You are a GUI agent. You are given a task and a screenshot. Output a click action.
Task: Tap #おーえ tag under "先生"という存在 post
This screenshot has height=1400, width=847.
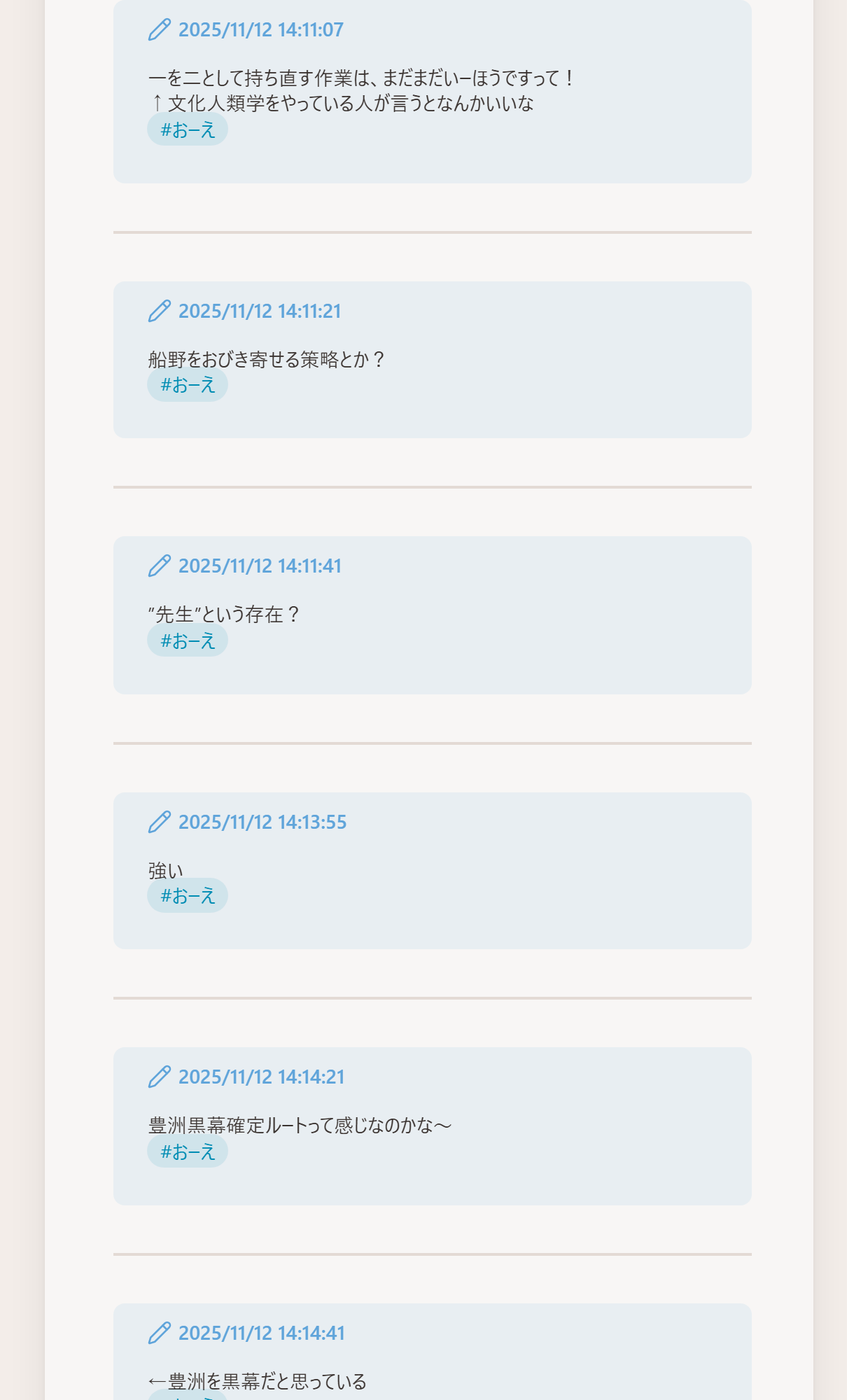tap(188, 640)
